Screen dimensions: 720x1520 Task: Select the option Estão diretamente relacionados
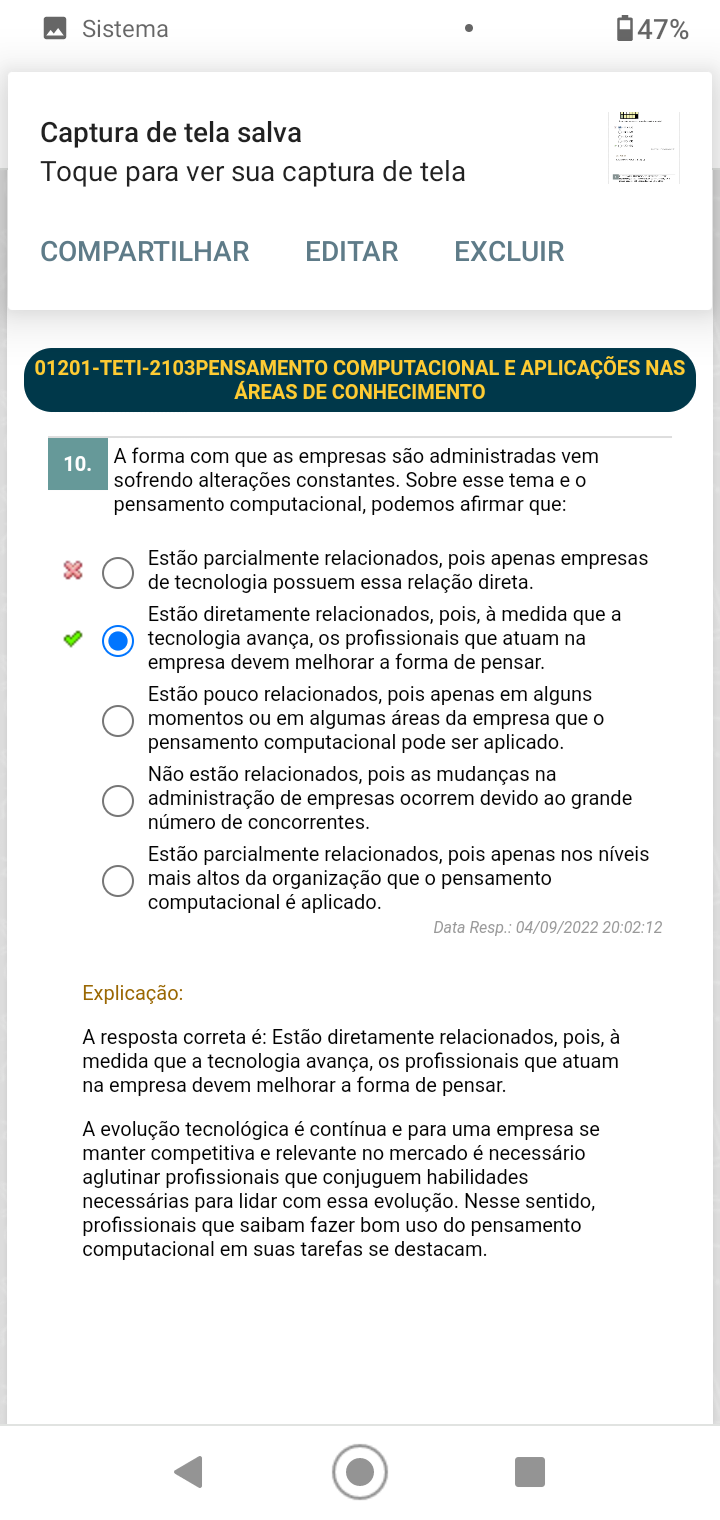118,641
